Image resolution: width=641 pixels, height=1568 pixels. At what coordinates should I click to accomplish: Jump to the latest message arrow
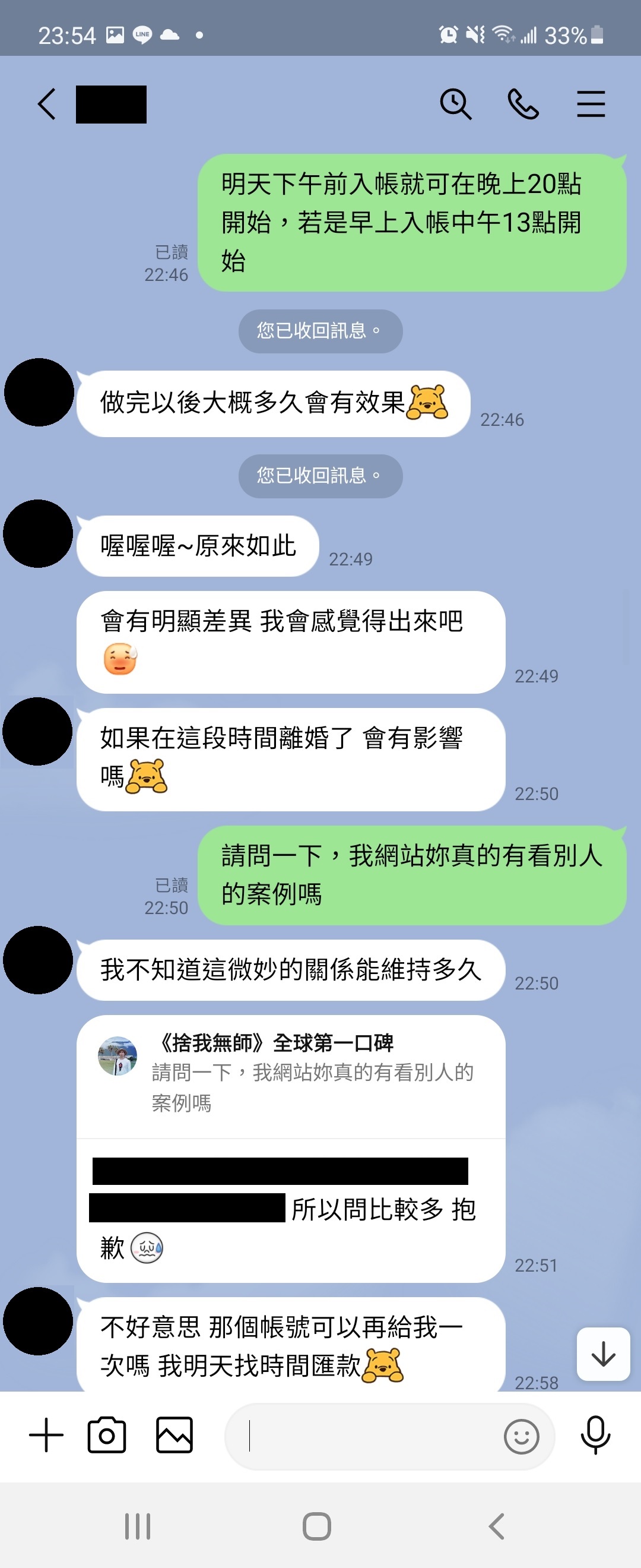602,1354
